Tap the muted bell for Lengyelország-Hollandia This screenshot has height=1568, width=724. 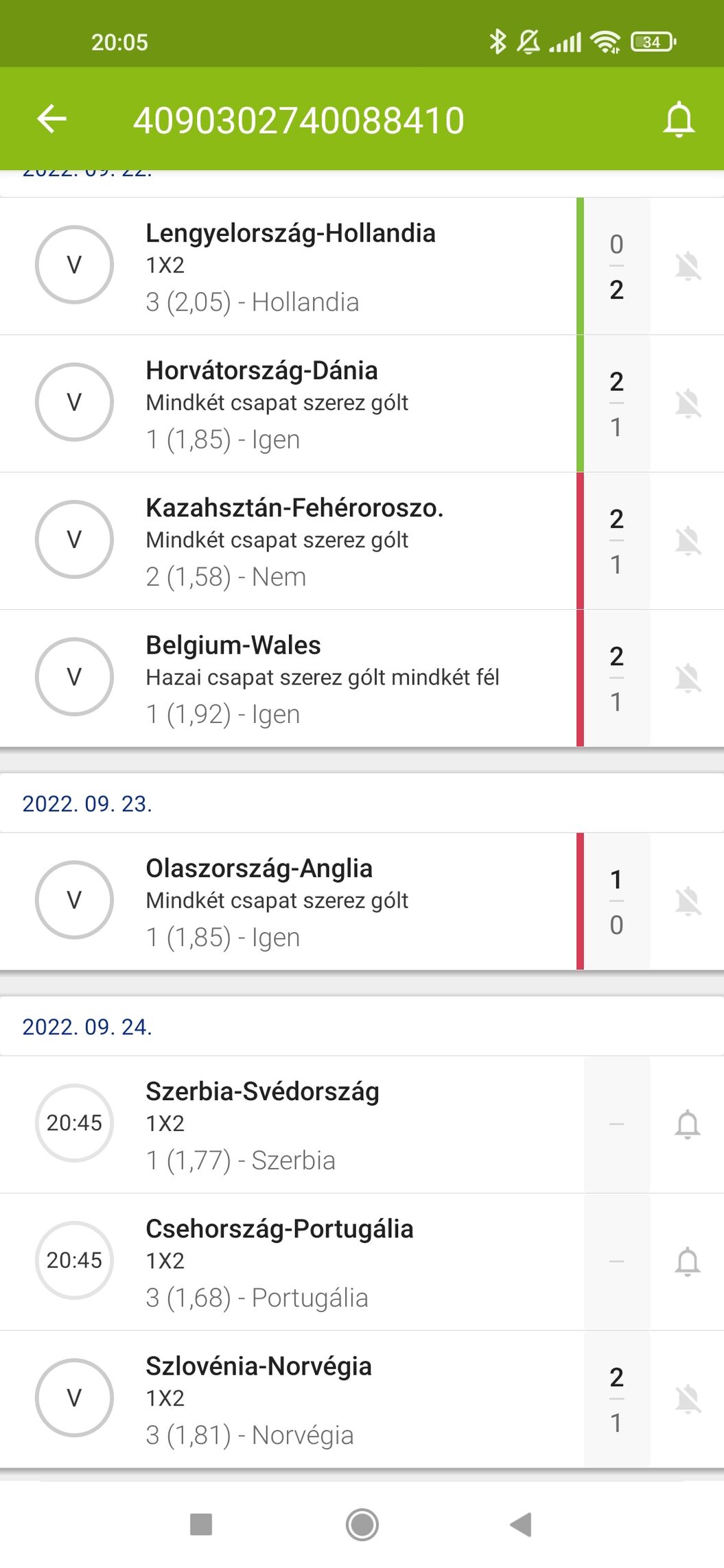click(x=687, y=266)
